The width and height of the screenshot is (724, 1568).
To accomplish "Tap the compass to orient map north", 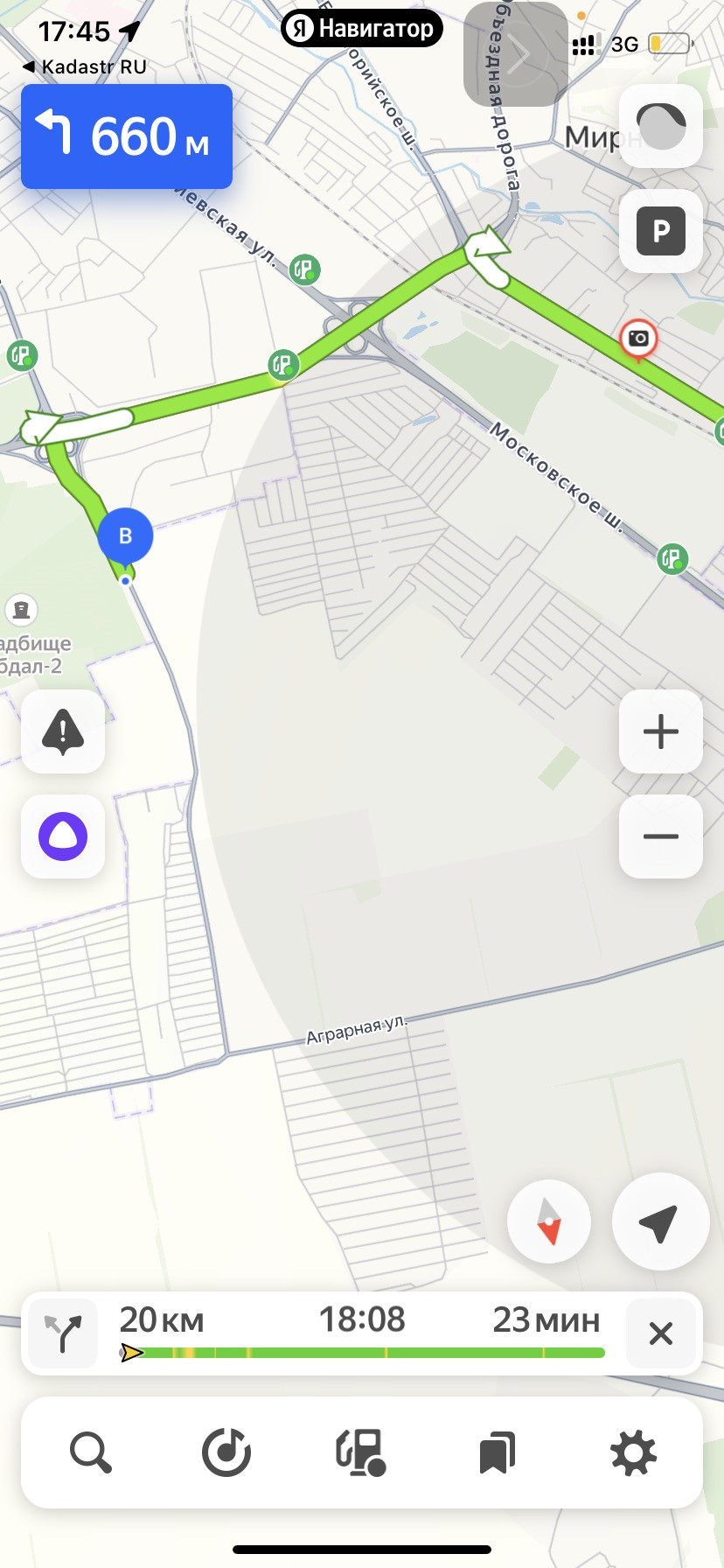I will pyautogui.click(x=549, y=1221).
